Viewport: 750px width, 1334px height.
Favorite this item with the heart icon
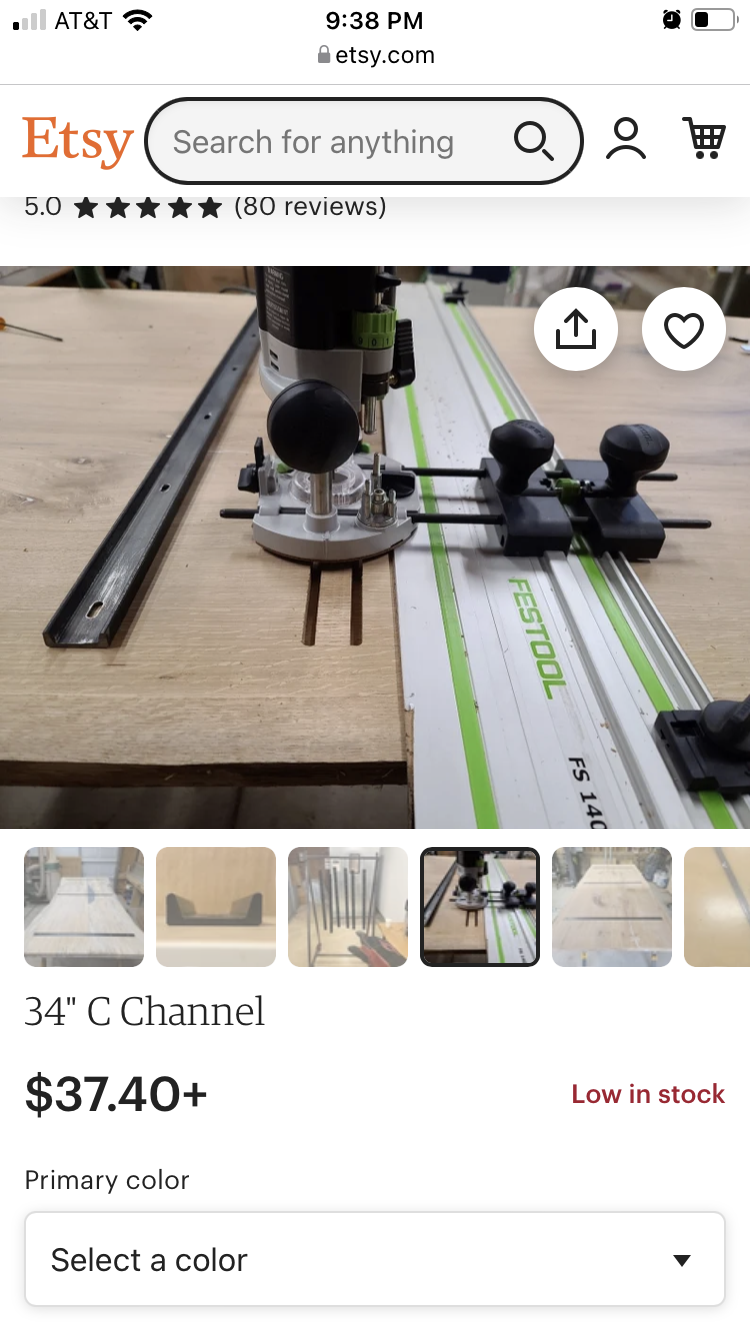pos(684,329)
